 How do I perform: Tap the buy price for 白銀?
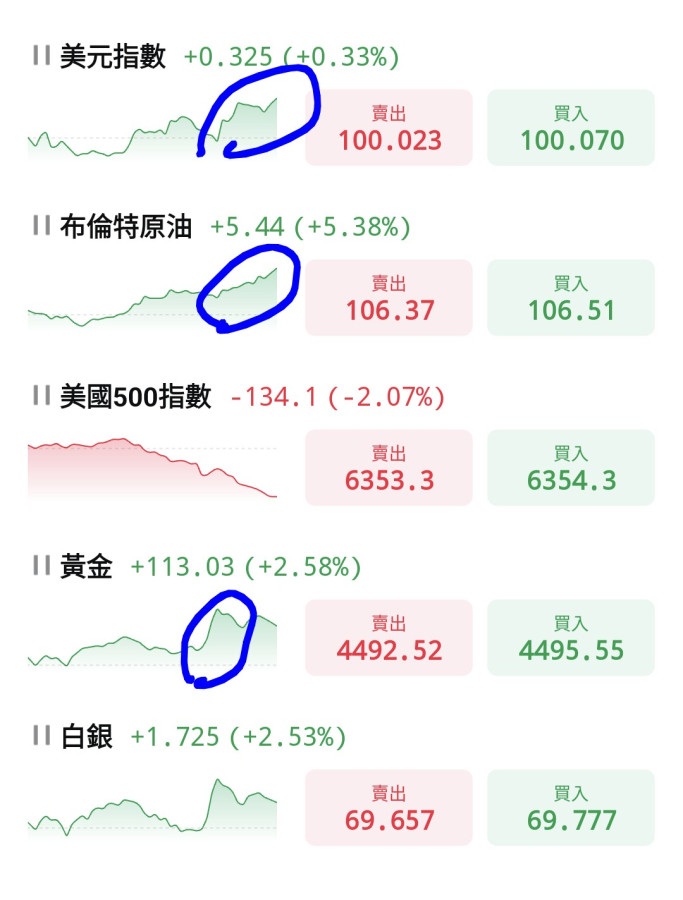coord(571,808)
